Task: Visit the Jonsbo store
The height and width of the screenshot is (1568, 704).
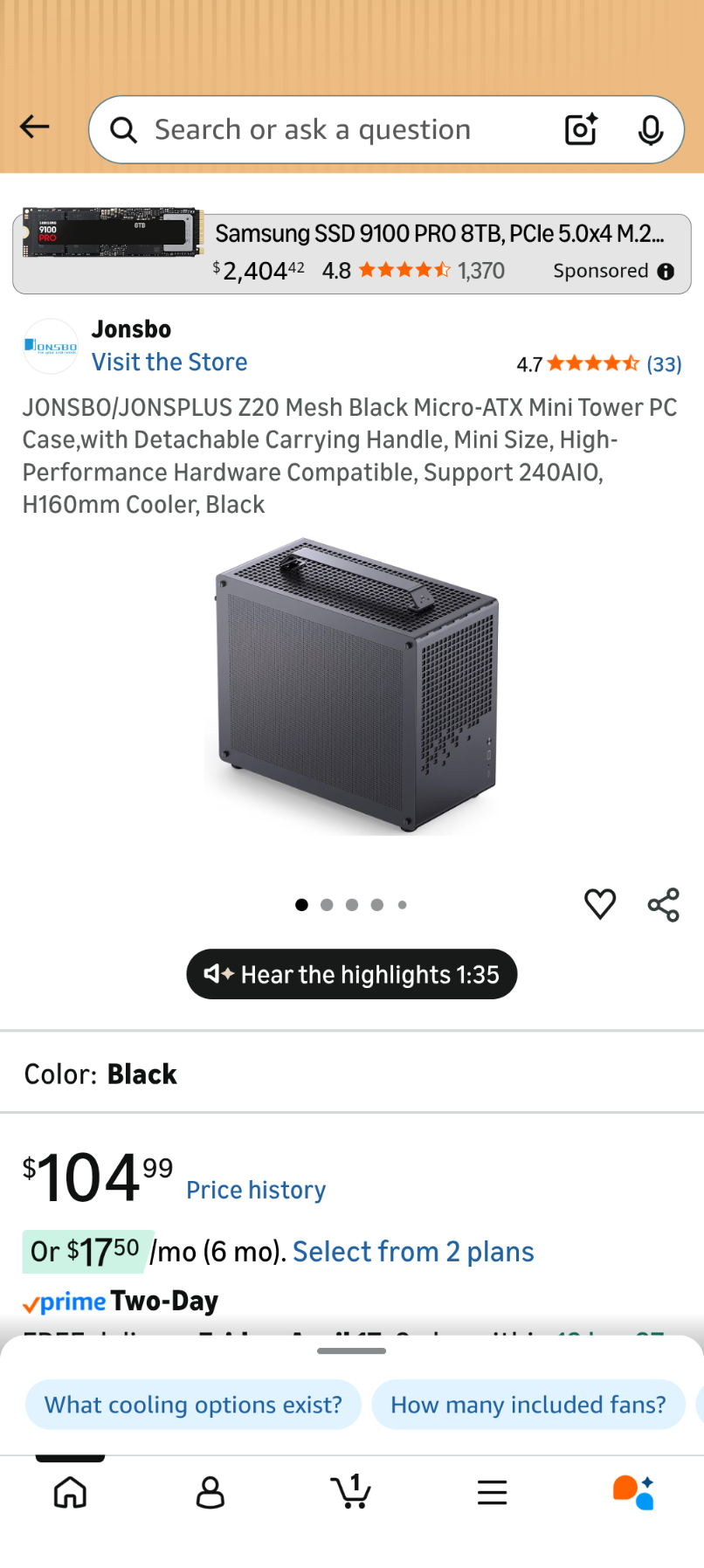Action: (169, 363)
